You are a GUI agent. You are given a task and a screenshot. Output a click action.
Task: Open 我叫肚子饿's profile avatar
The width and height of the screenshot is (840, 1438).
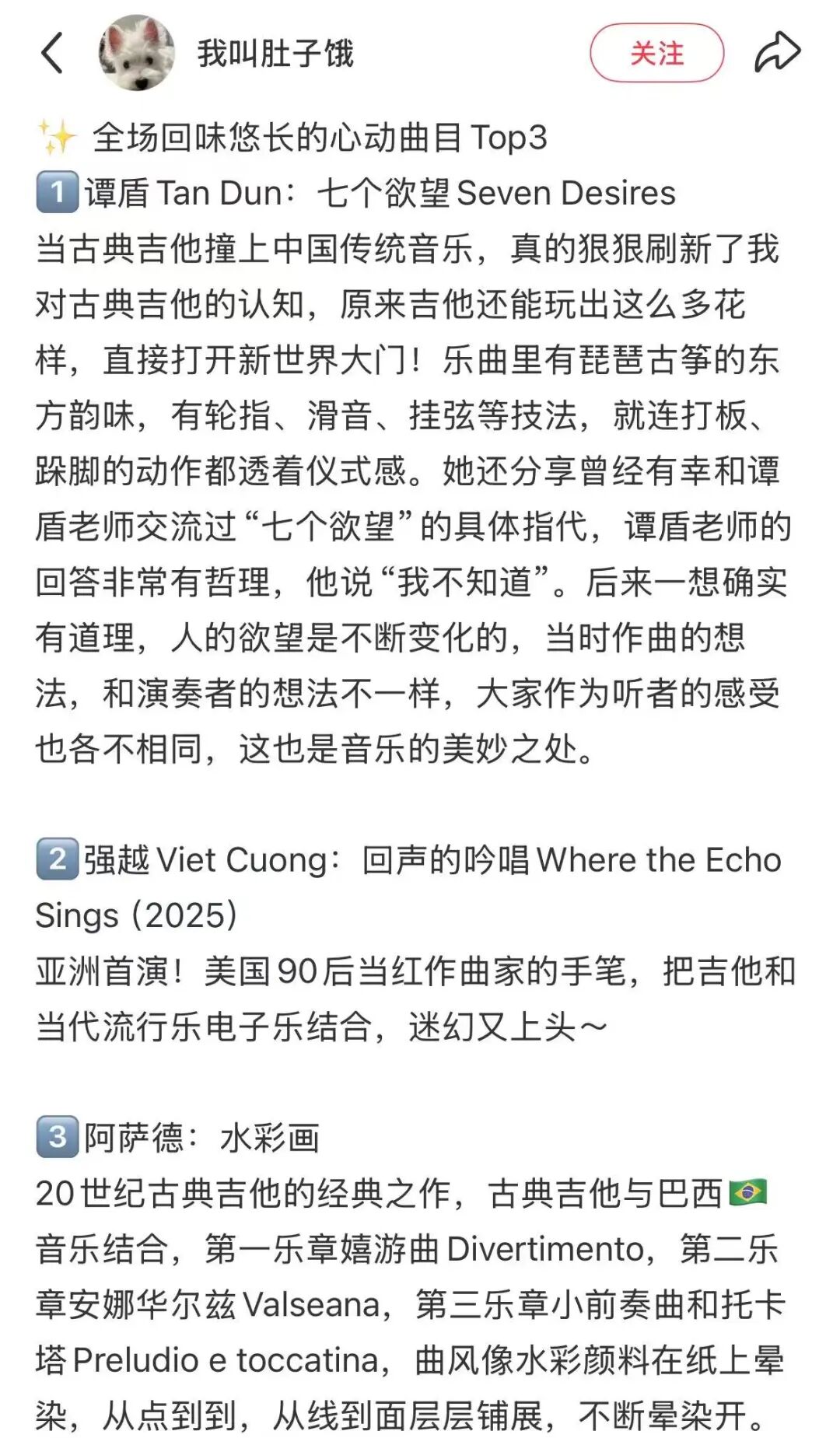137,54
